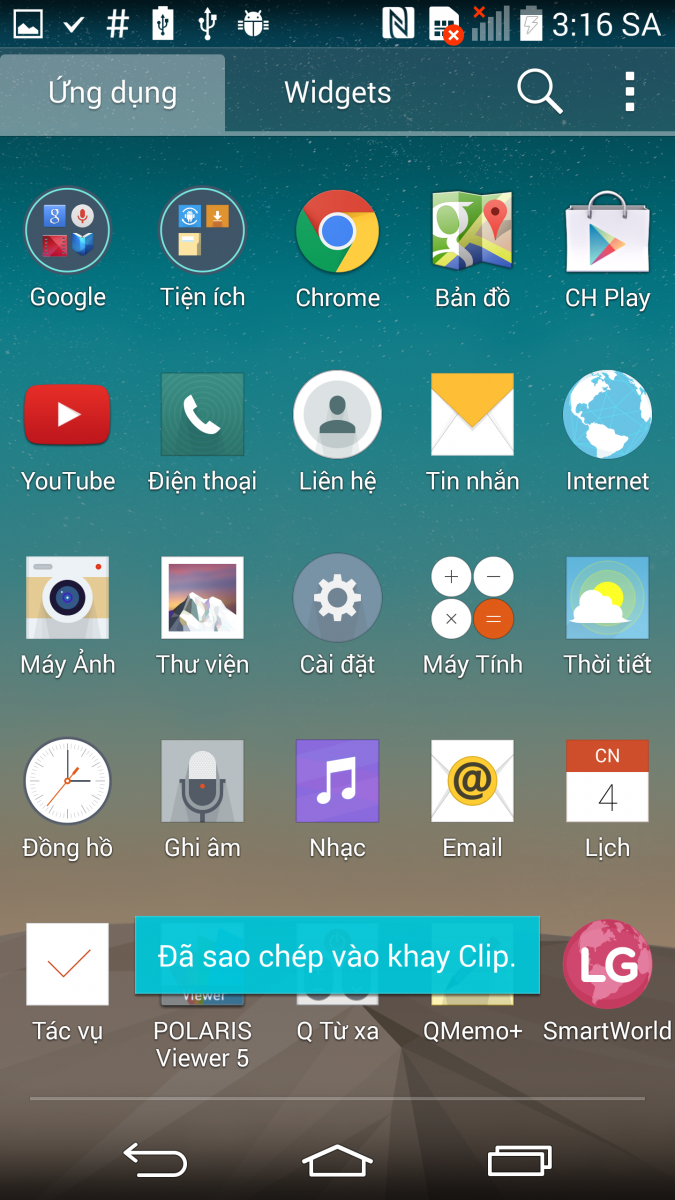This screenshot has height=1200, width=675.
Task: Open Máy Tính calculator
Action: tap(472, 598)
